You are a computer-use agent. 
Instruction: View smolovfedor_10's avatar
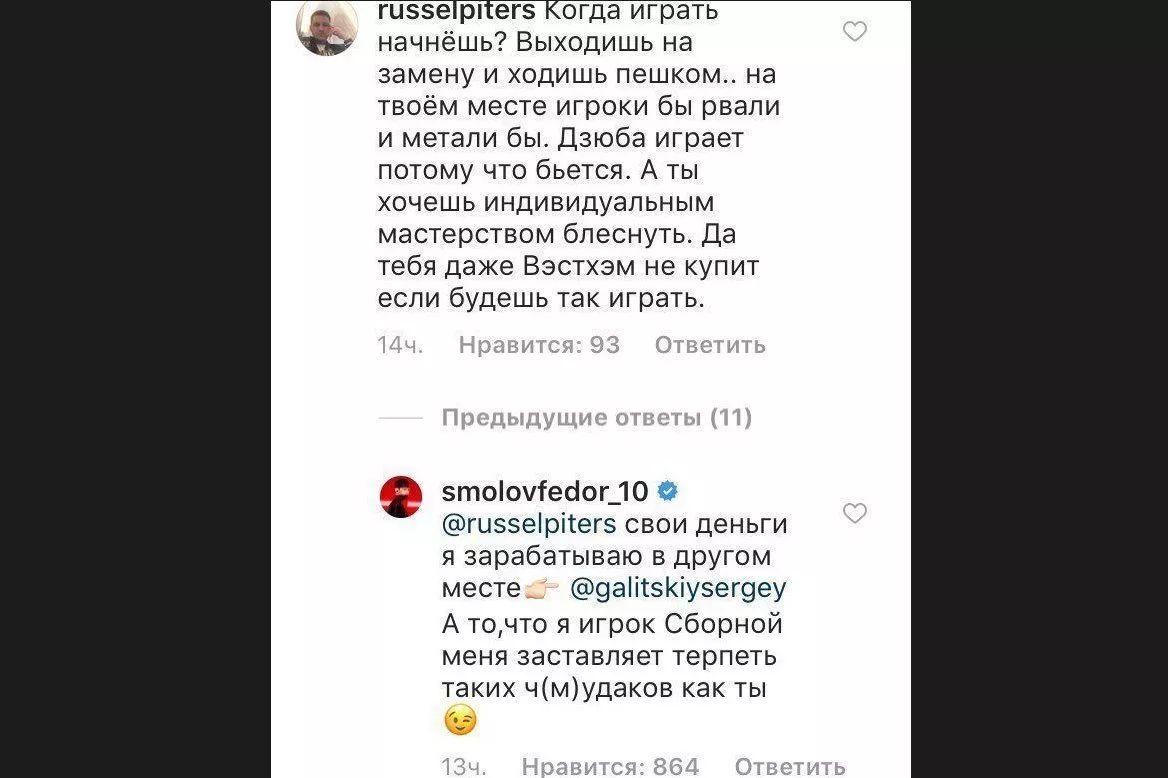tap(401, 497)
